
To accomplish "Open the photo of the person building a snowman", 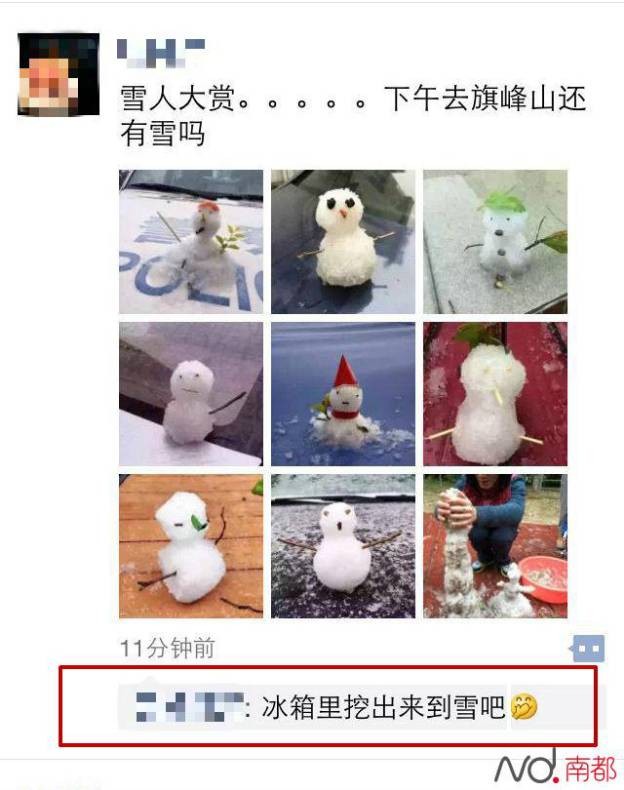I will 495,546.
